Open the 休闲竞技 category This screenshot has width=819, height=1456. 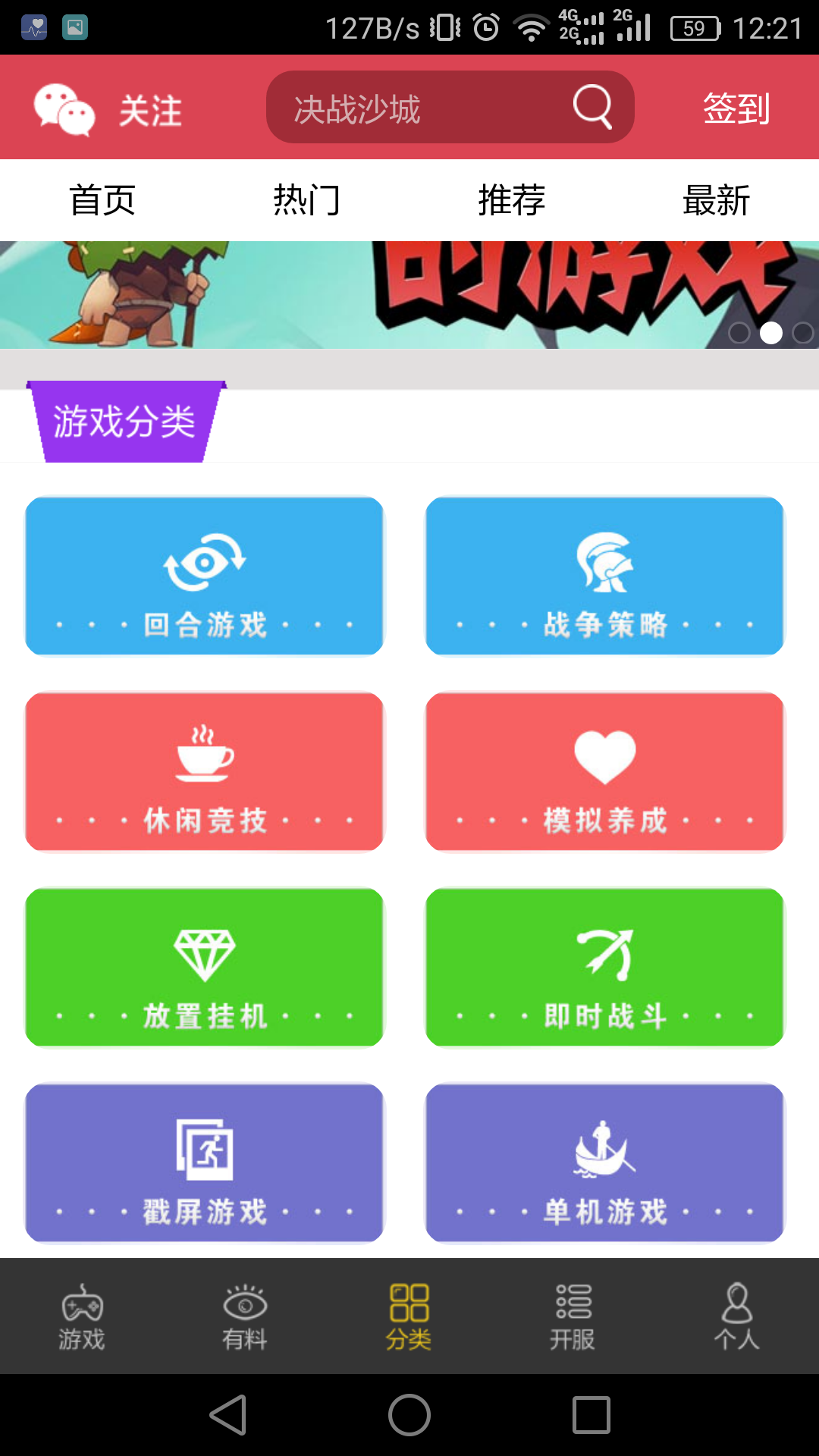205,771
